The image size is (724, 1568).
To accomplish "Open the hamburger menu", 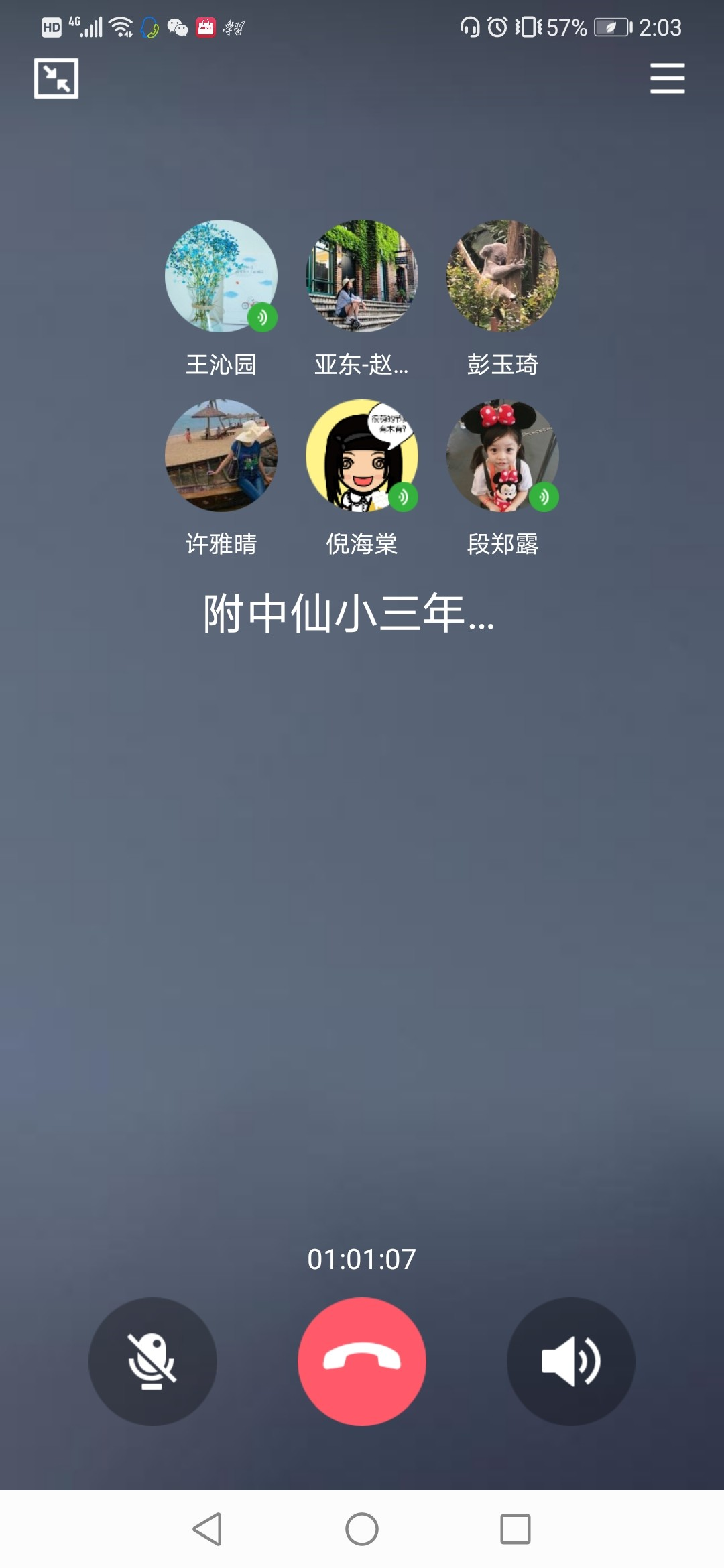I will [x=667, y=78].
